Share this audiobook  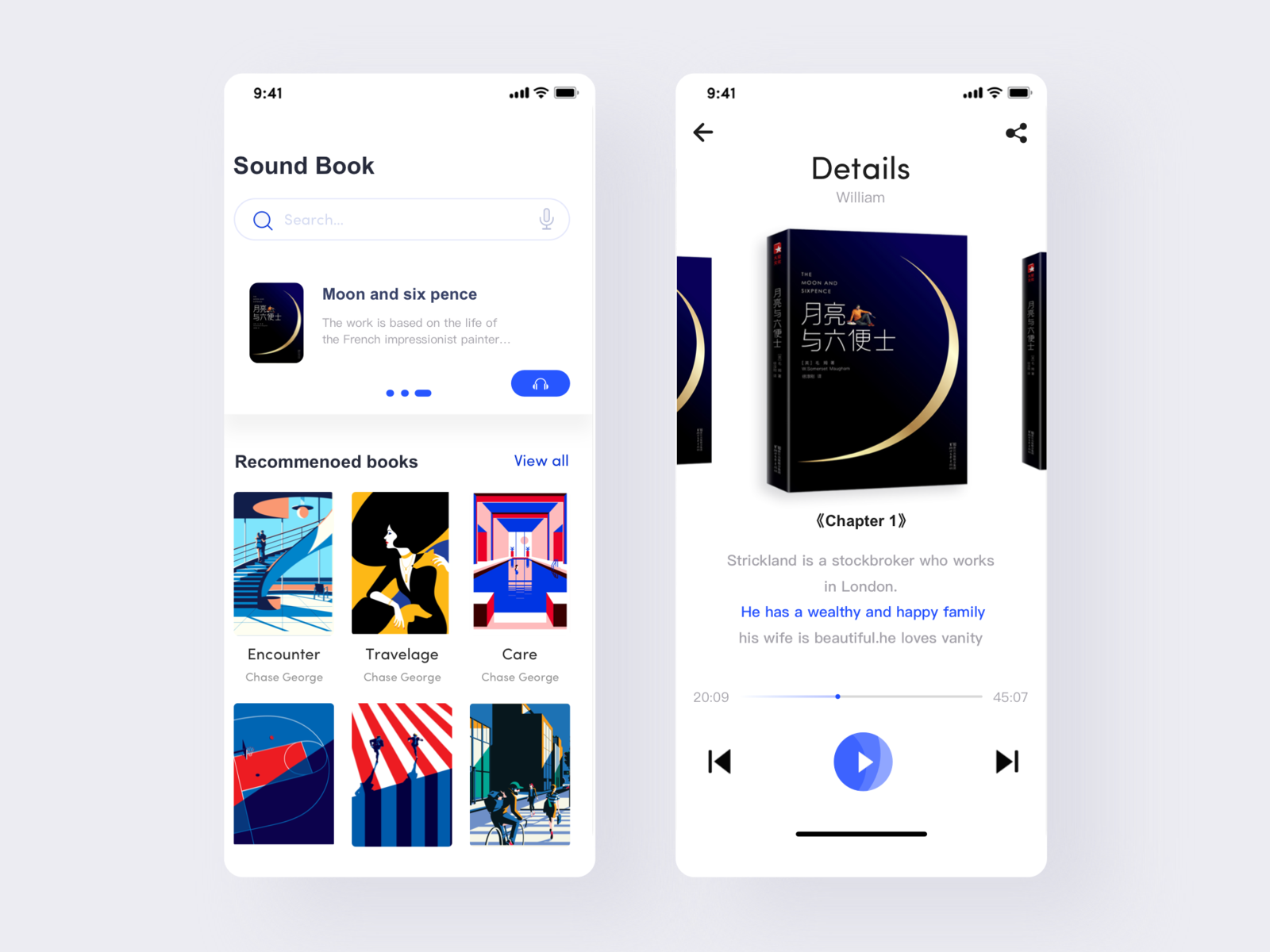1016,132
